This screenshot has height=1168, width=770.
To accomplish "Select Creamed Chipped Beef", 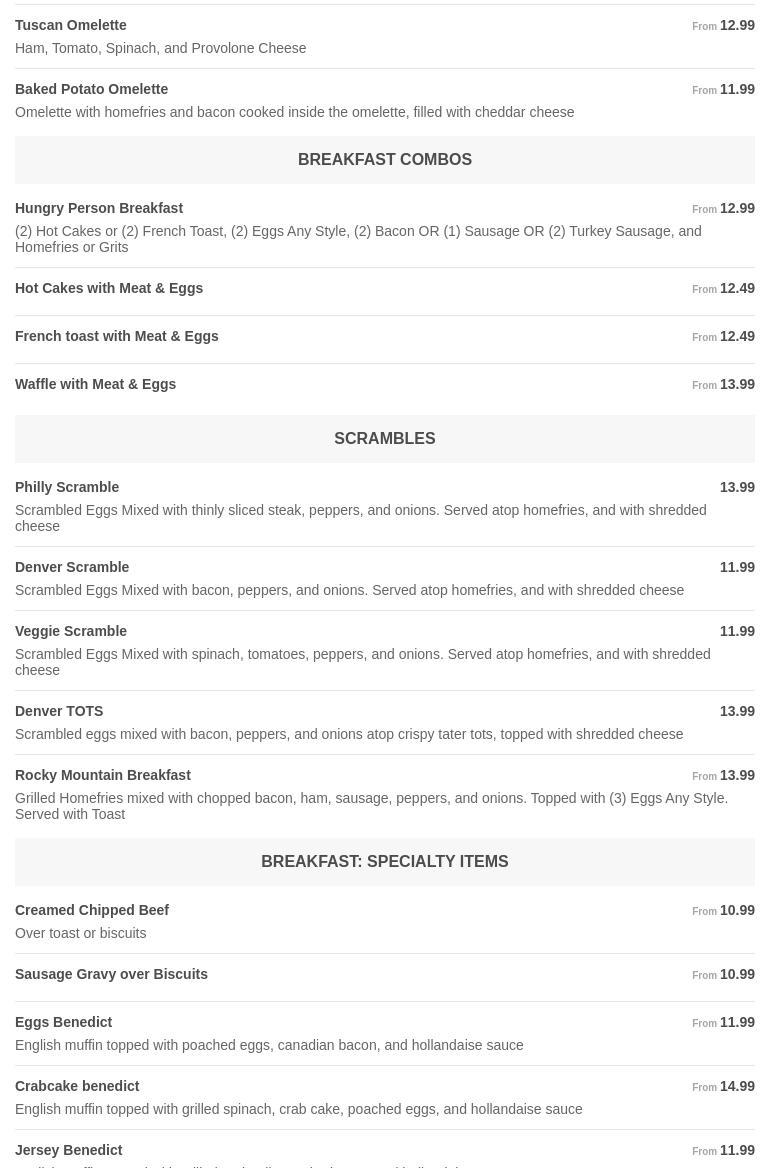I will point(92,910).
